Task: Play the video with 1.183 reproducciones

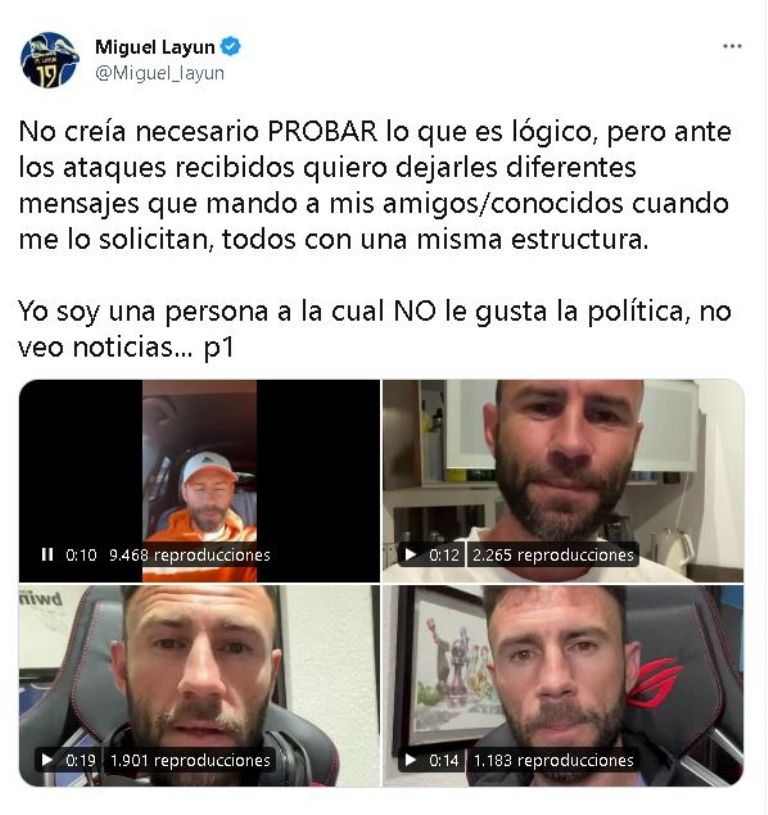Action: [x=411, y=760]
